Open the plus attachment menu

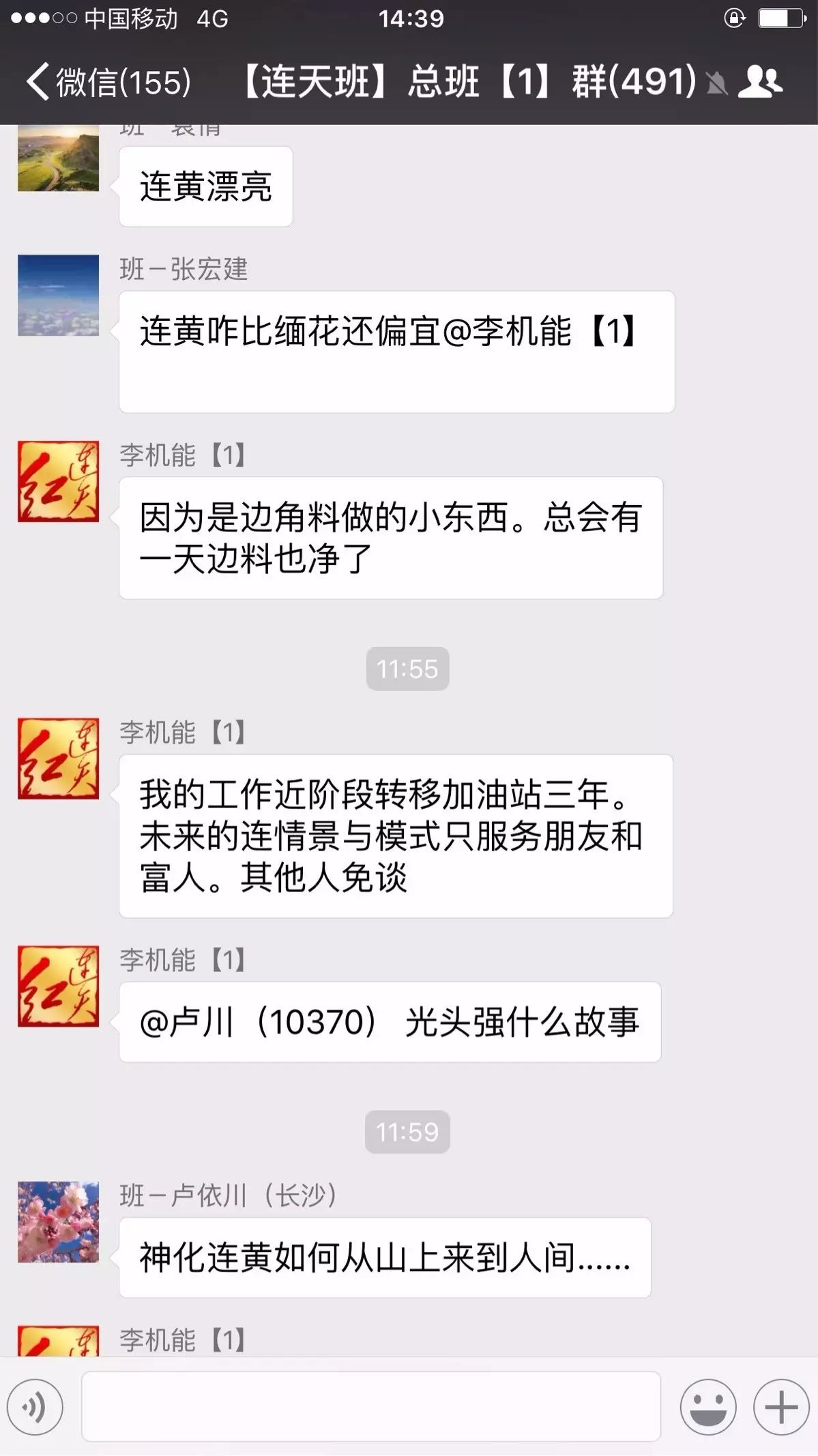click(781, 1406)
